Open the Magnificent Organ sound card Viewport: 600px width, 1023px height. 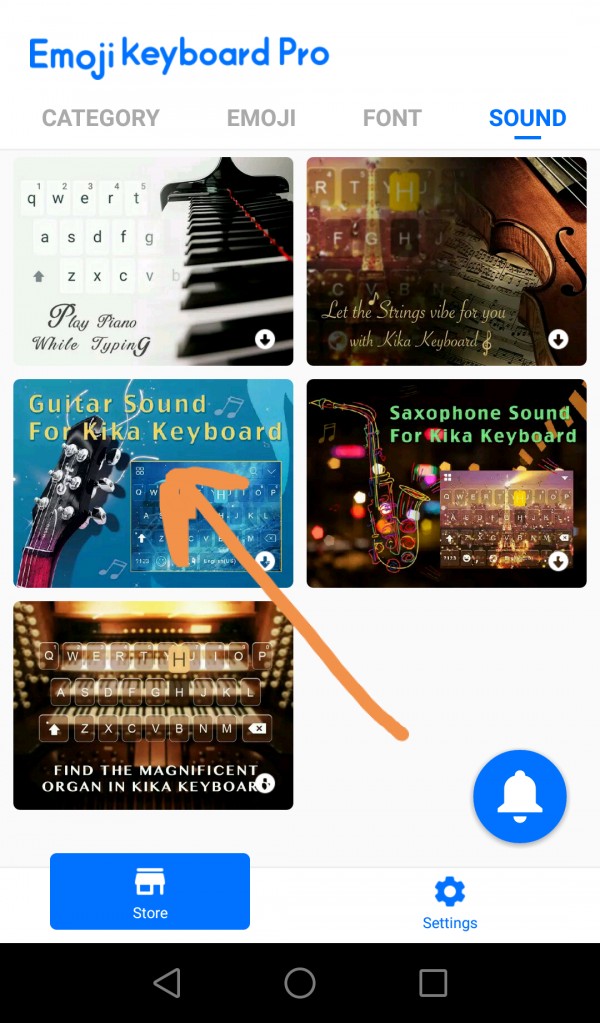coord(153,705)
